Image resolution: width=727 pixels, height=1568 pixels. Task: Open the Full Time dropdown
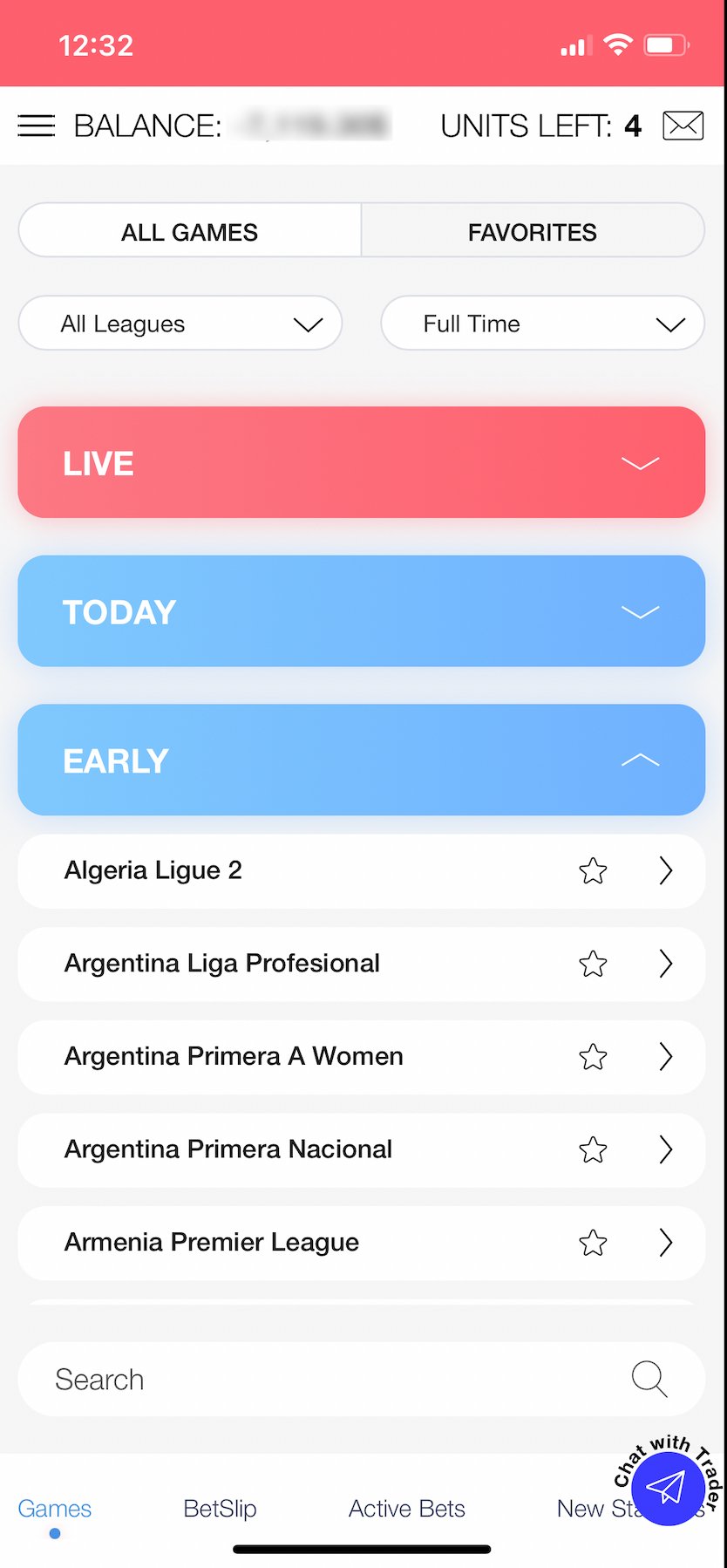(x=542, y=324)
